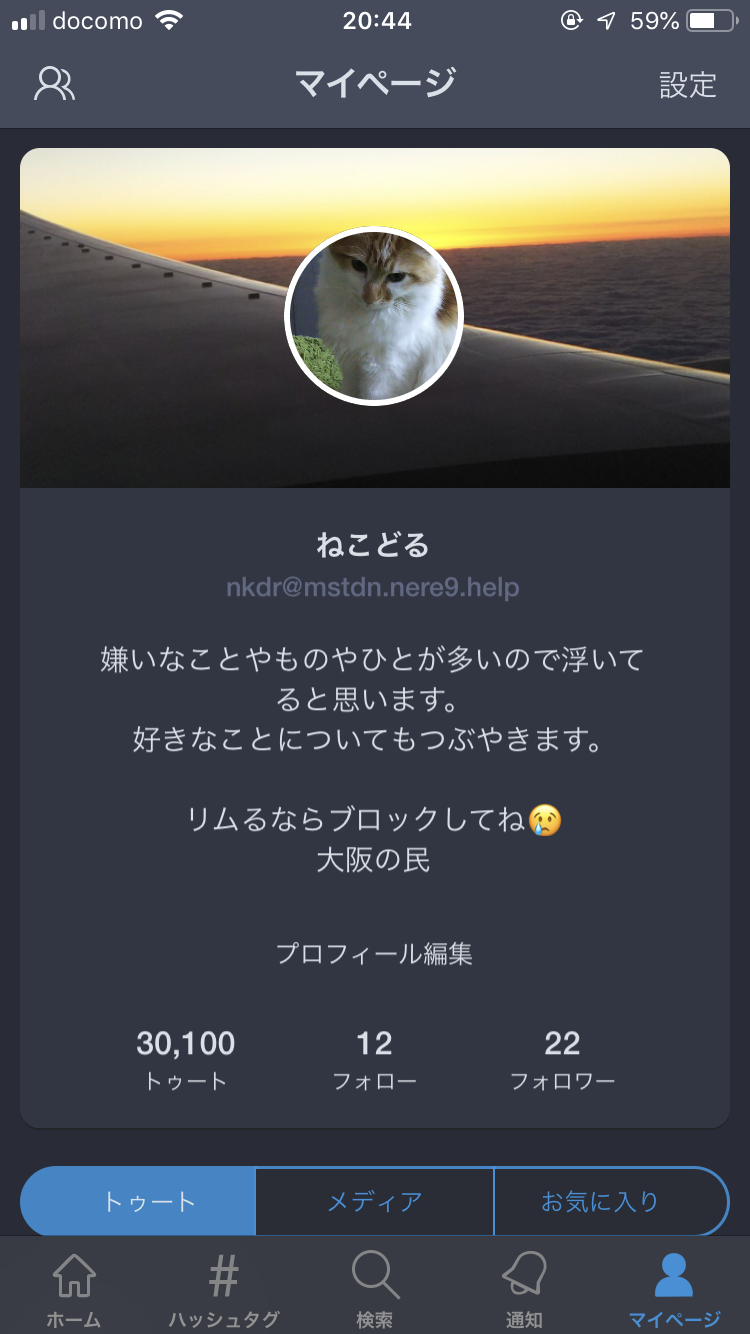This screenshot has height=1334, width=750.
Task: Select the トゥート segment
Action: coord(148,1201)
